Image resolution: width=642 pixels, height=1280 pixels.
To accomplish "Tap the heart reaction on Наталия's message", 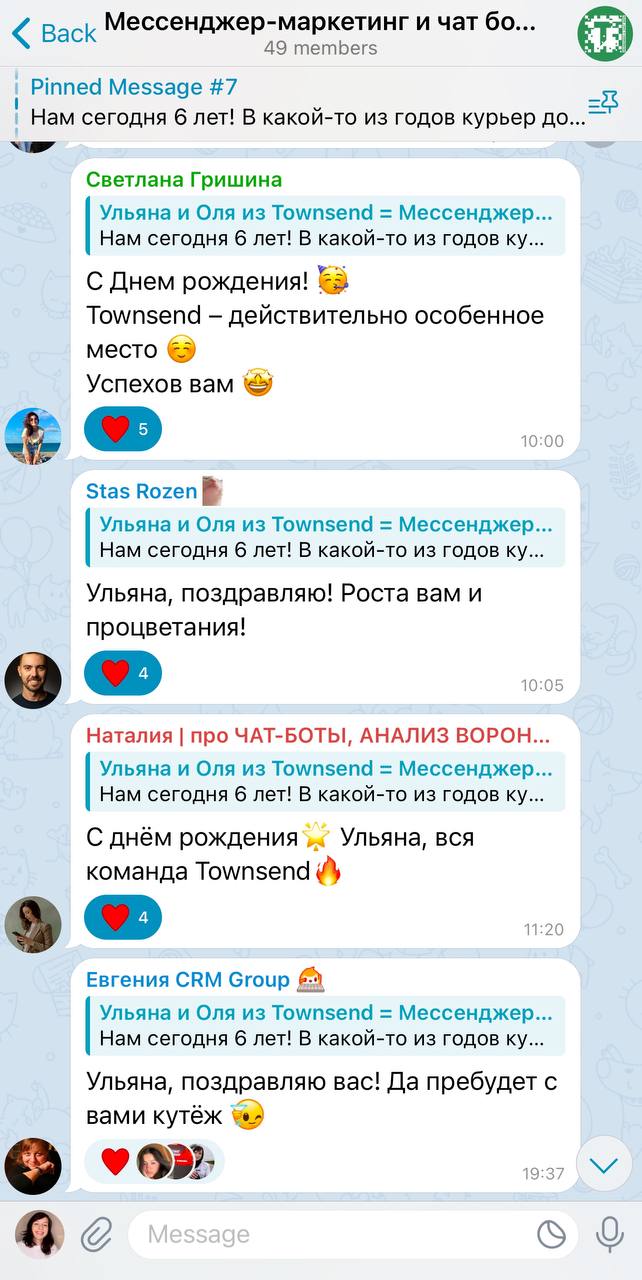I will [123, 917].
